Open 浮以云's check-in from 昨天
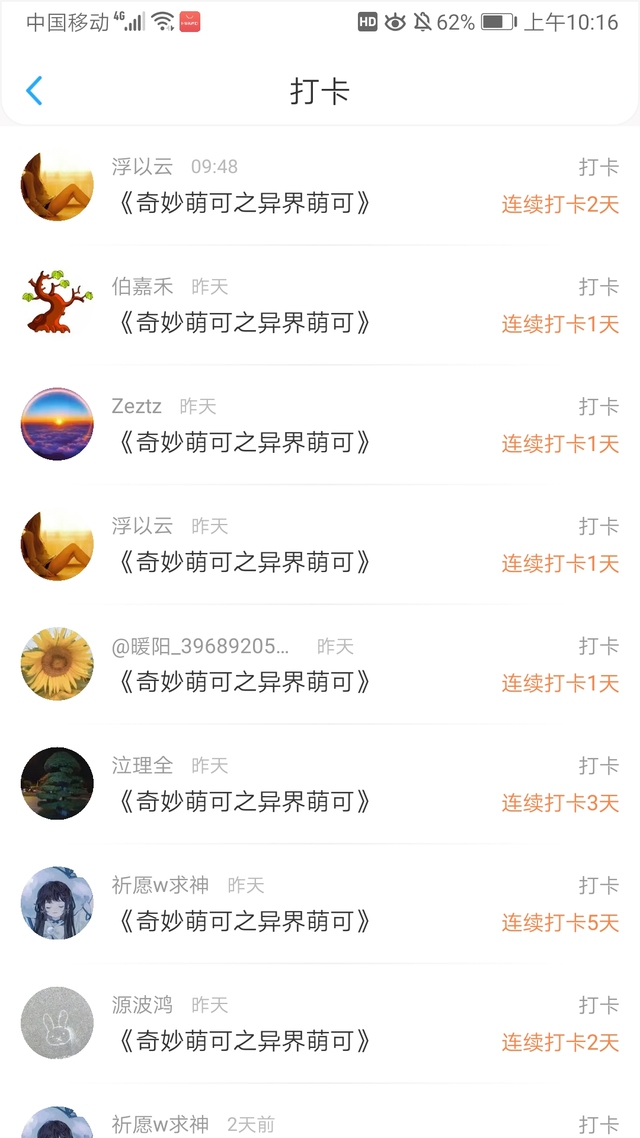640x1138 pixels. coord(320,545)
